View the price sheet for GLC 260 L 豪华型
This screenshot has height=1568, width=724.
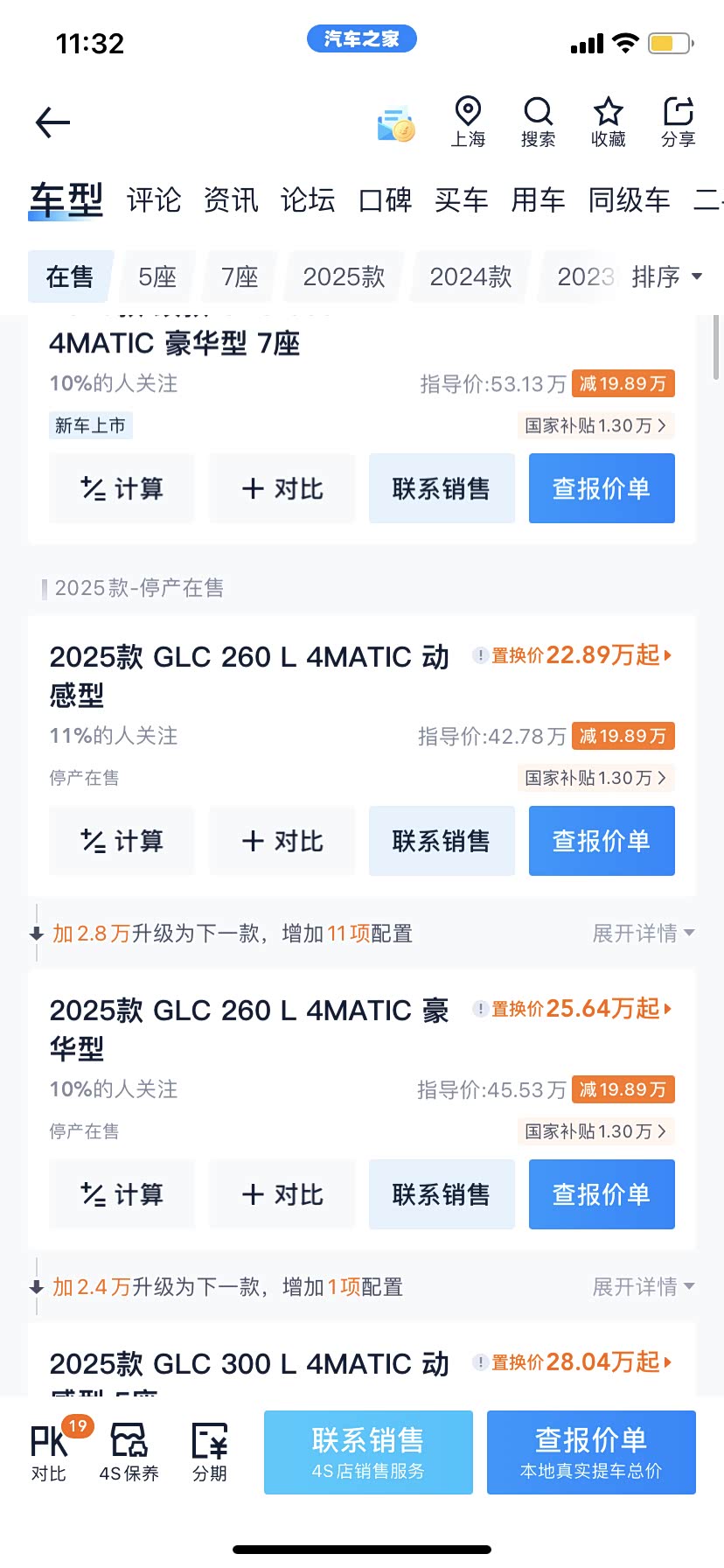[602, 1194]
